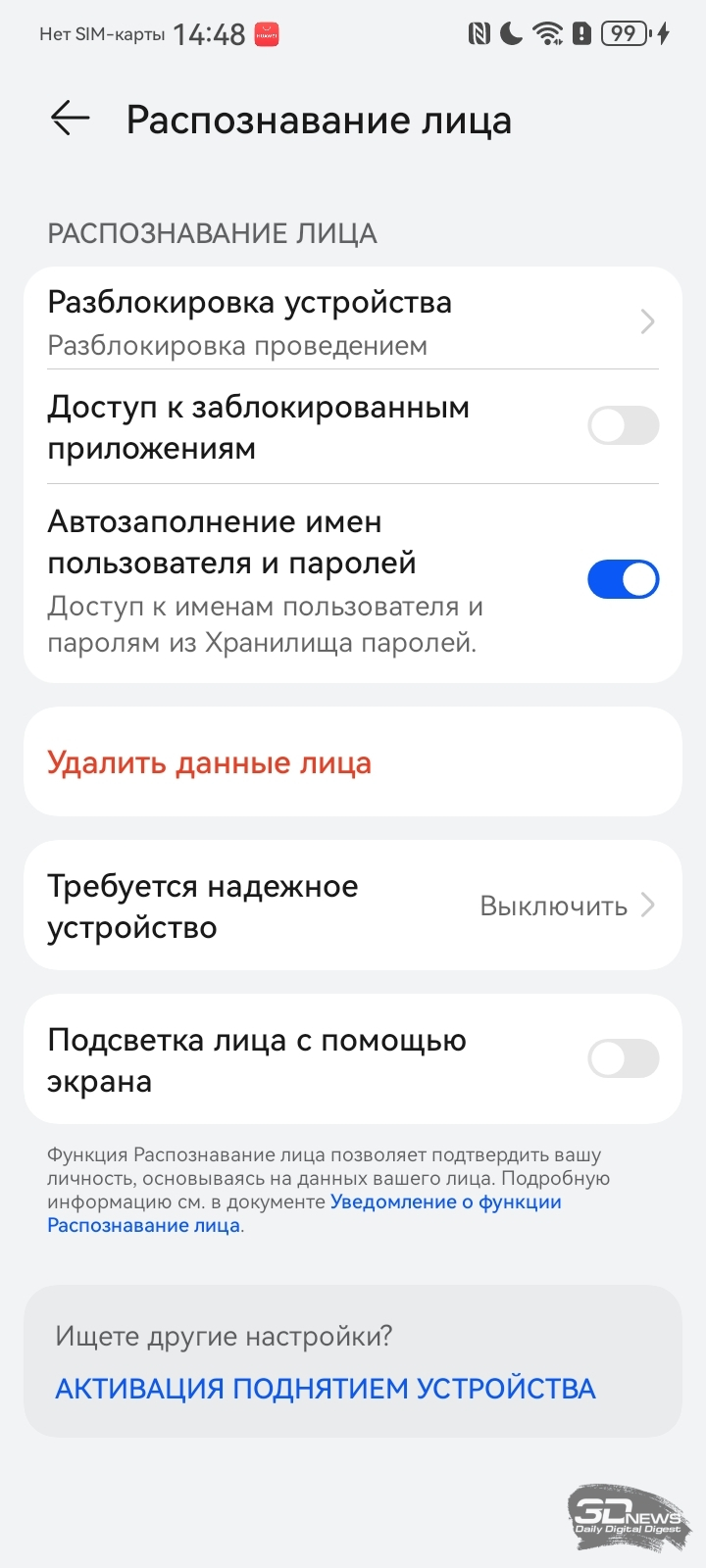Turn on Подсветка лица с помощью экрана
The image size is (706, 1568).
623,1058
